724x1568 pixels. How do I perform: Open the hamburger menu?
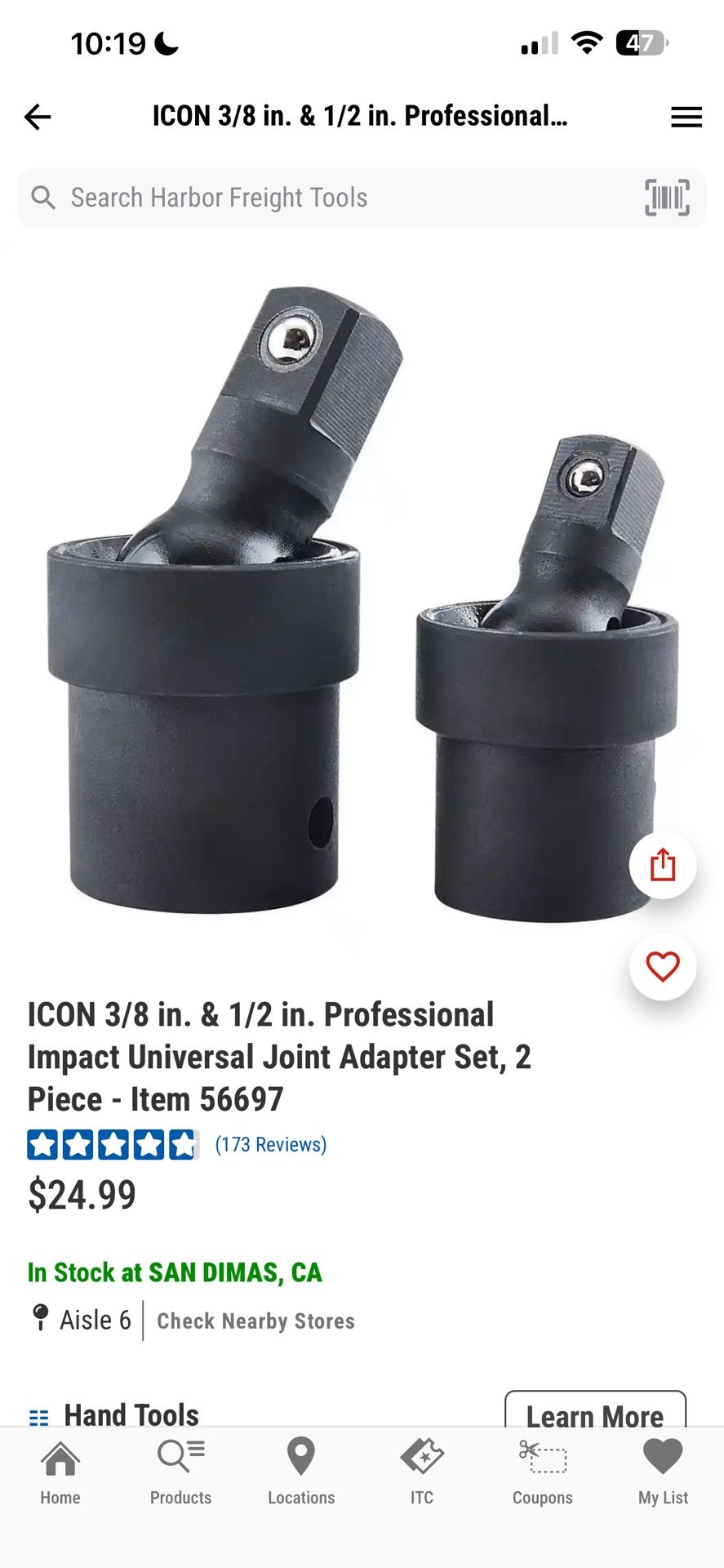click(686, 117)
